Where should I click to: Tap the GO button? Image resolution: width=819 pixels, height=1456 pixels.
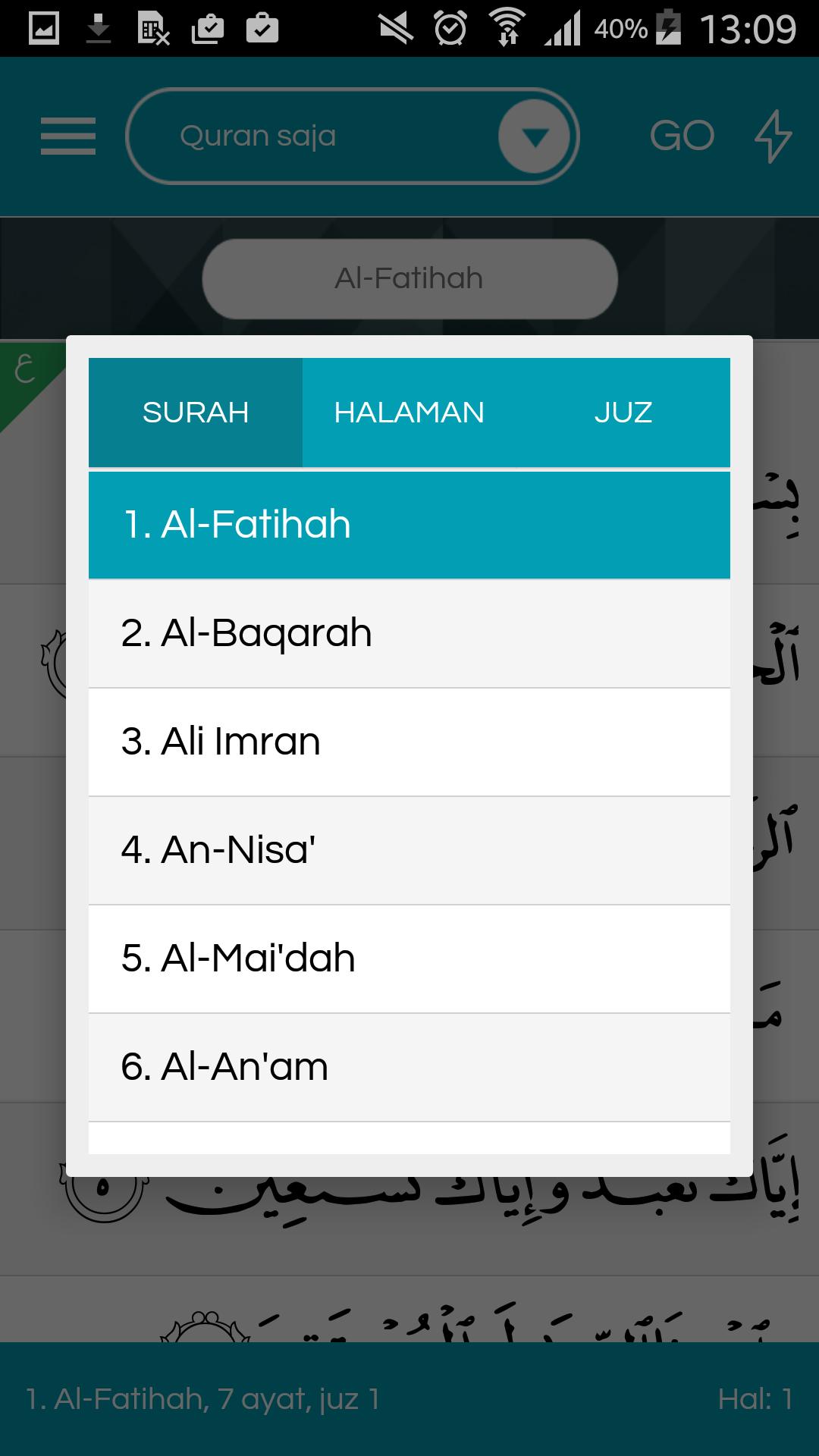coord(682,136)
